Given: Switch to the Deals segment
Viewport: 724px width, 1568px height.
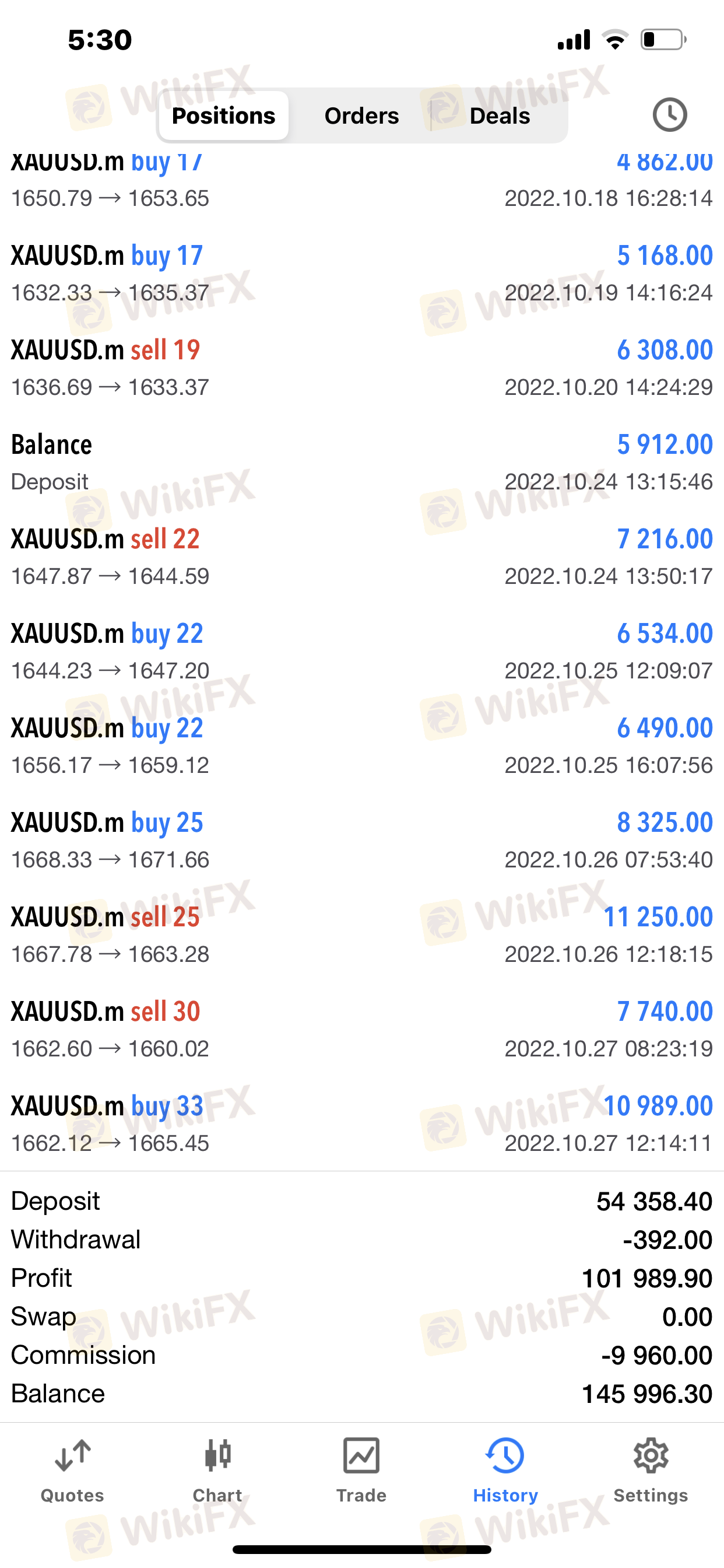Looking at the screenshot, I should click(x=499, y=116).
